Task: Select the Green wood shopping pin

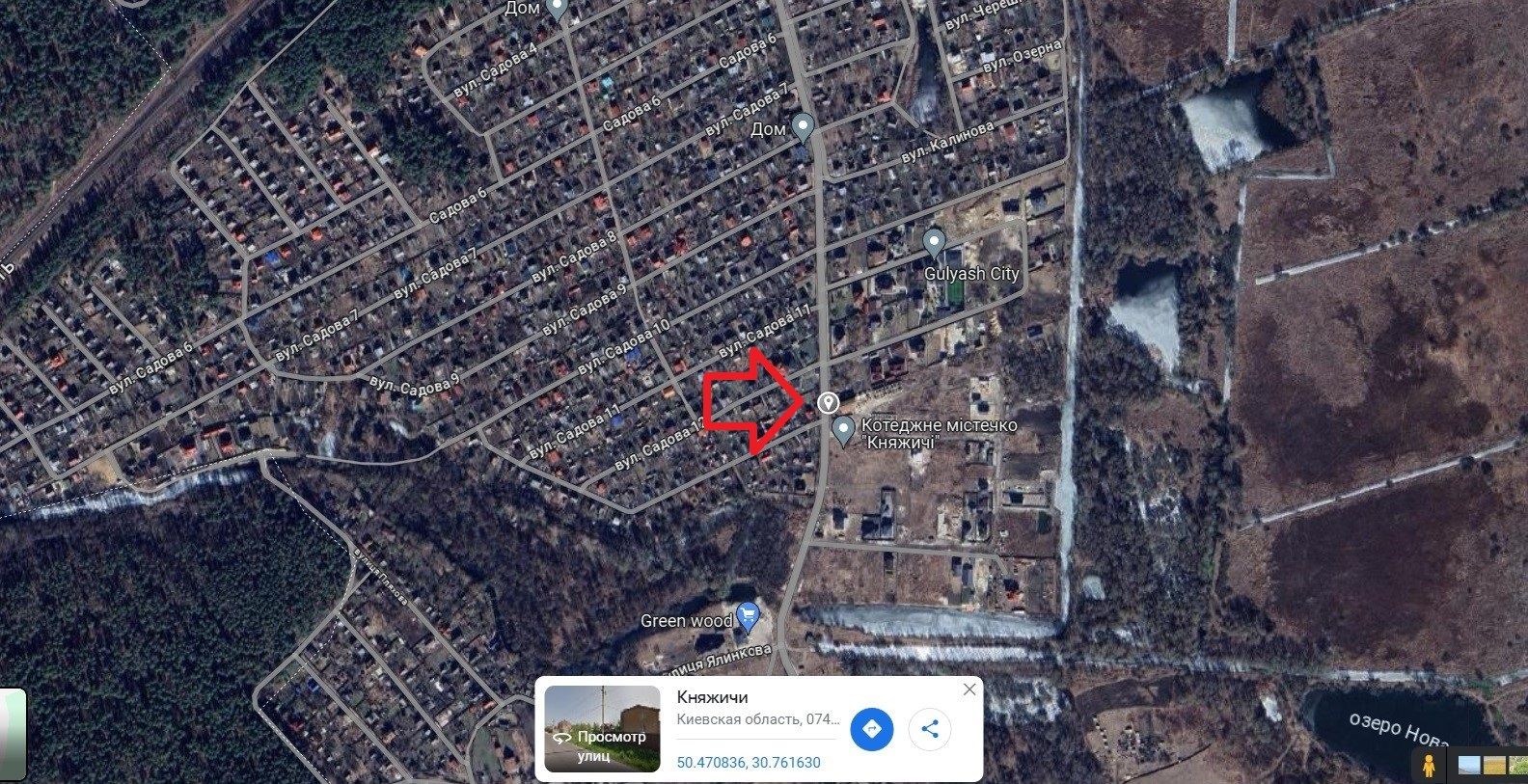Action: (747, 613)
